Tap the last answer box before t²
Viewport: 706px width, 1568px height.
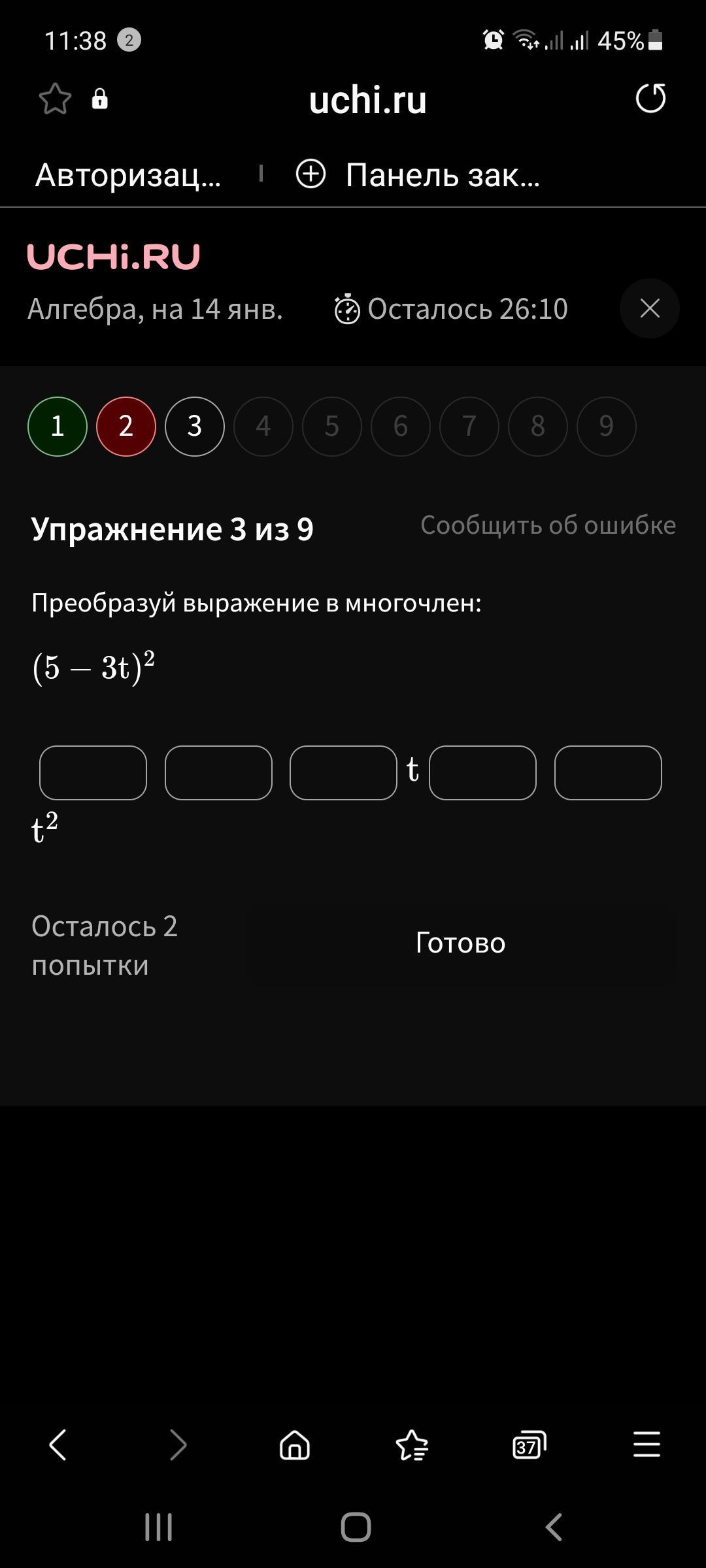tap(608, 773)
